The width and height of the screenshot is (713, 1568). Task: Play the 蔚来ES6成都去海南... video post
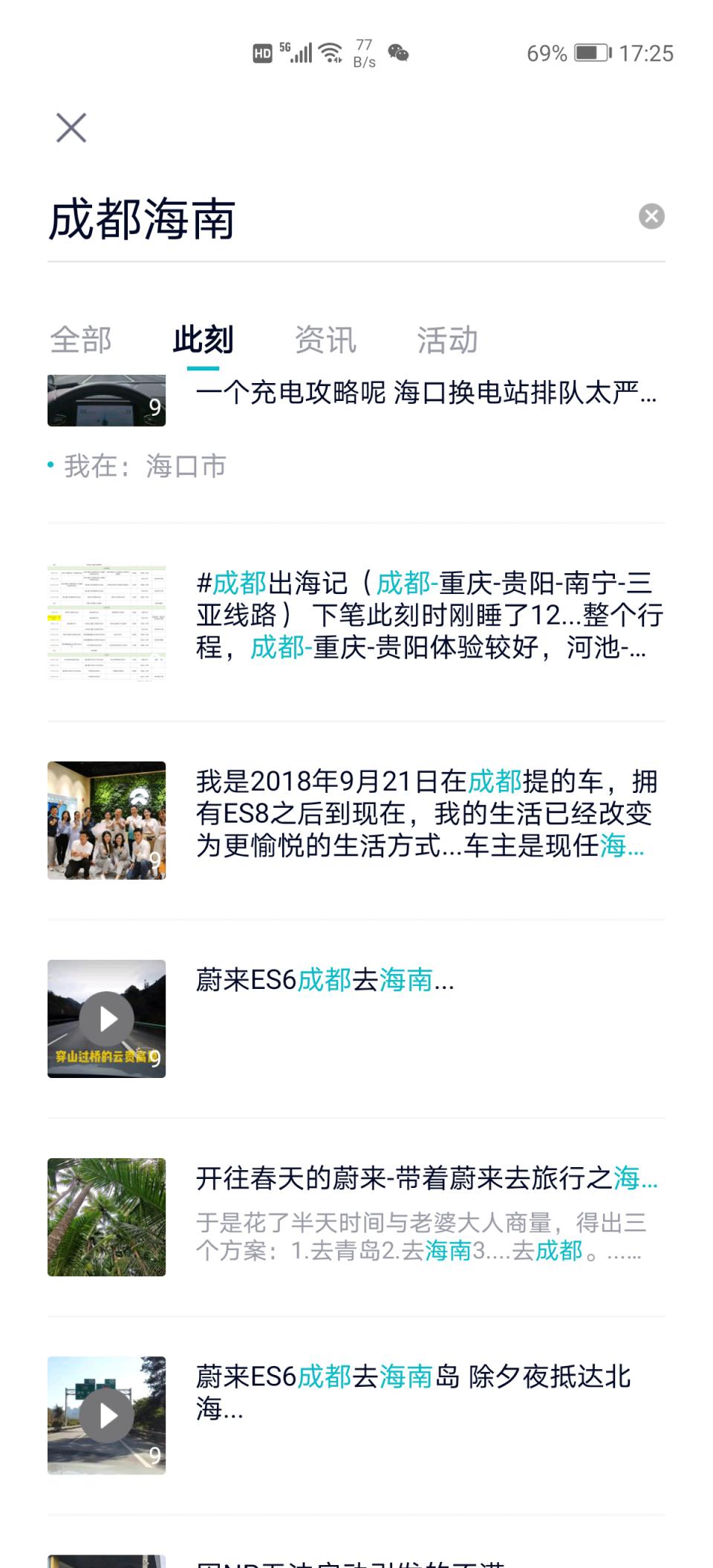click(356, 1019)
